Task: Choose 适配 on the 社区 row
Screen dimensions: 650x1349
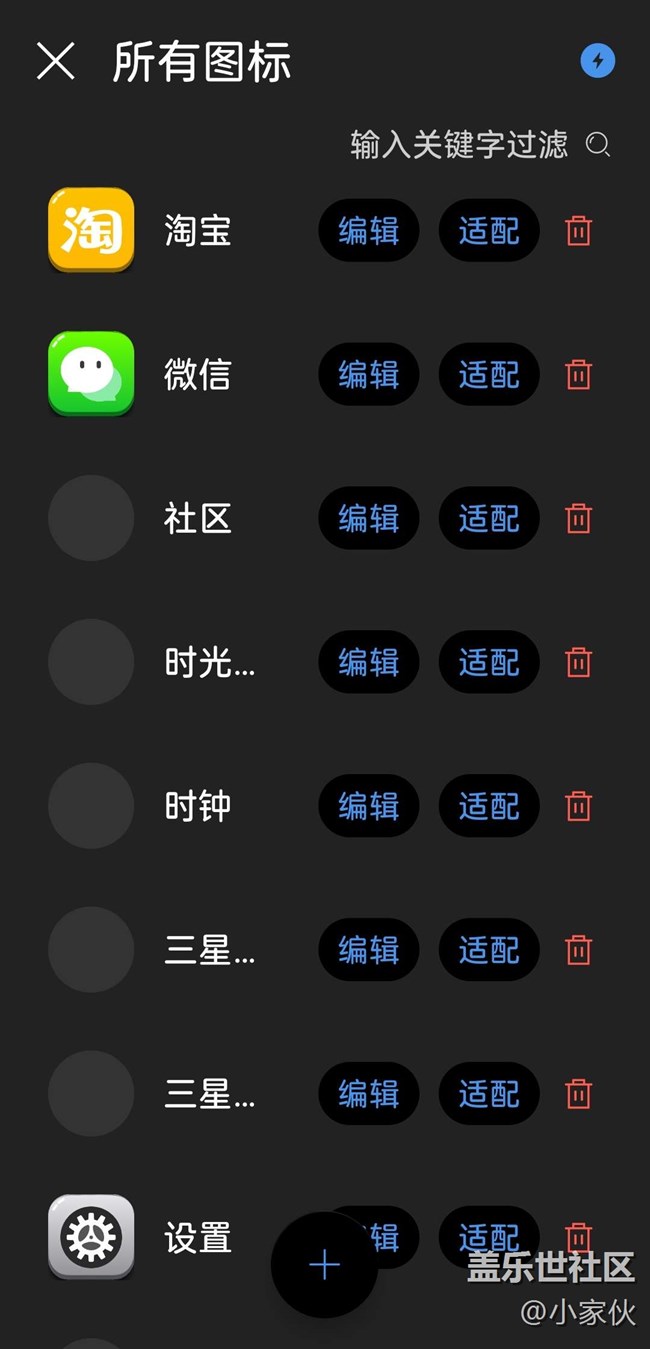Action: [489, 518]
